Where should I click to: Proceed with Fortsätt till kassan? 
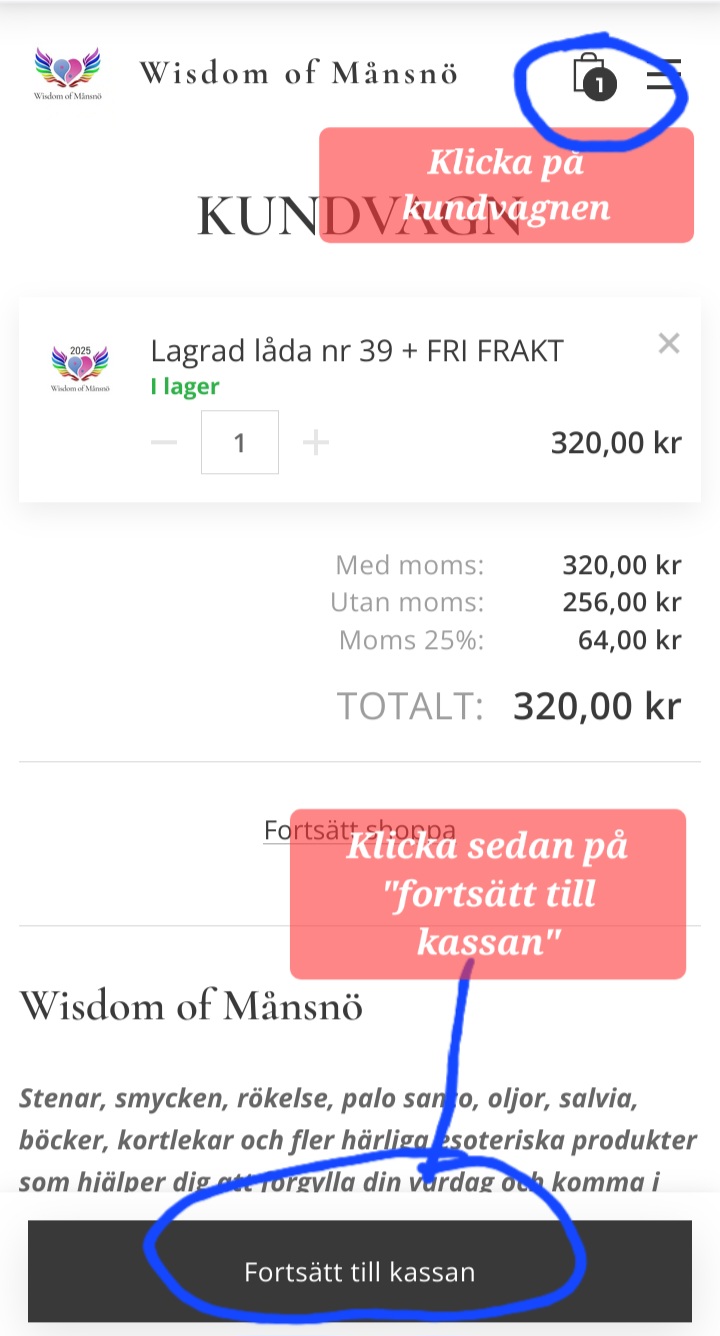click(x=360, y=1272)
